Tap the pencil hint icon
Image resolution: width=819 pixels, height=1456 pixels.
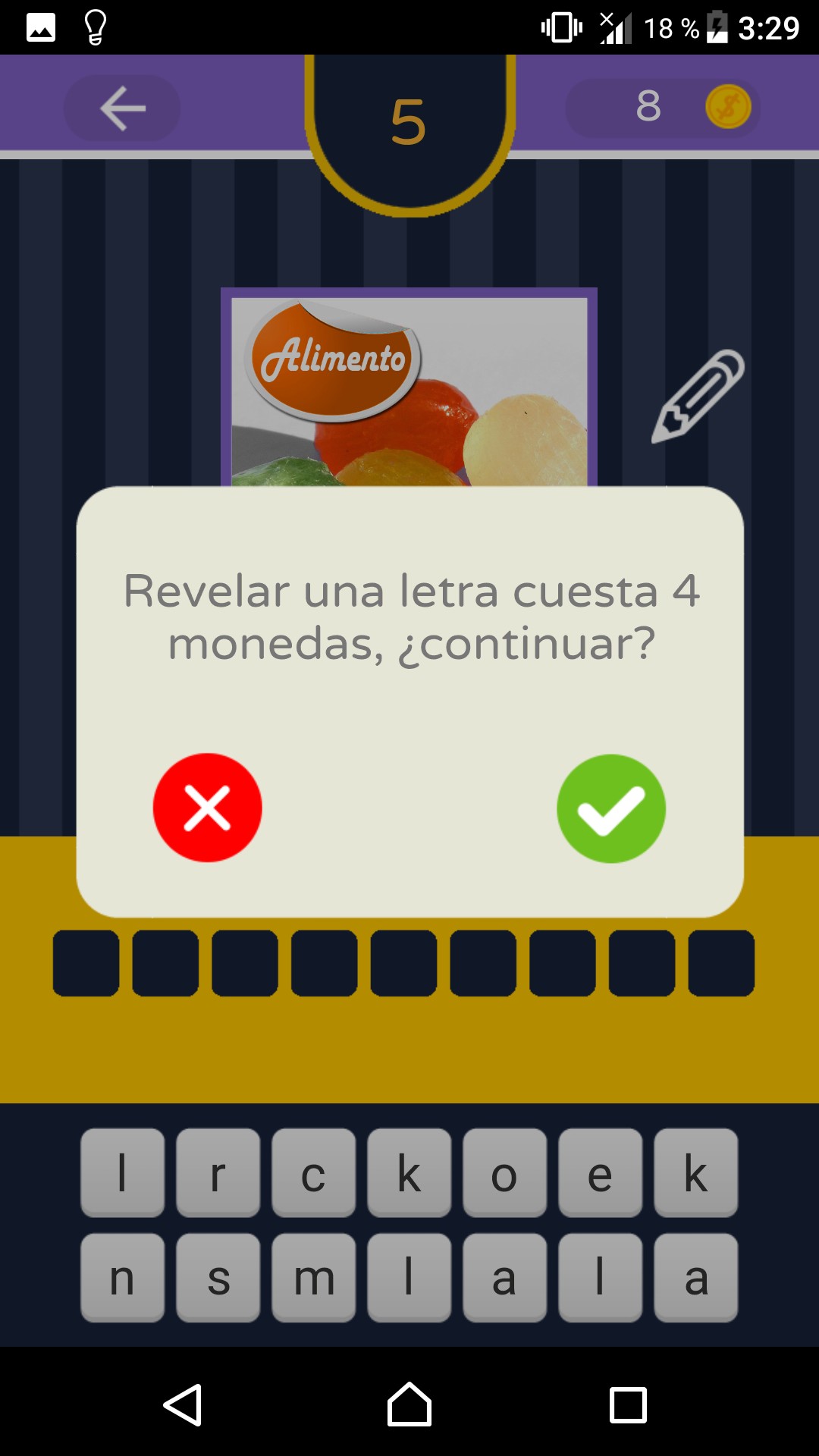[x=698, y=396]
